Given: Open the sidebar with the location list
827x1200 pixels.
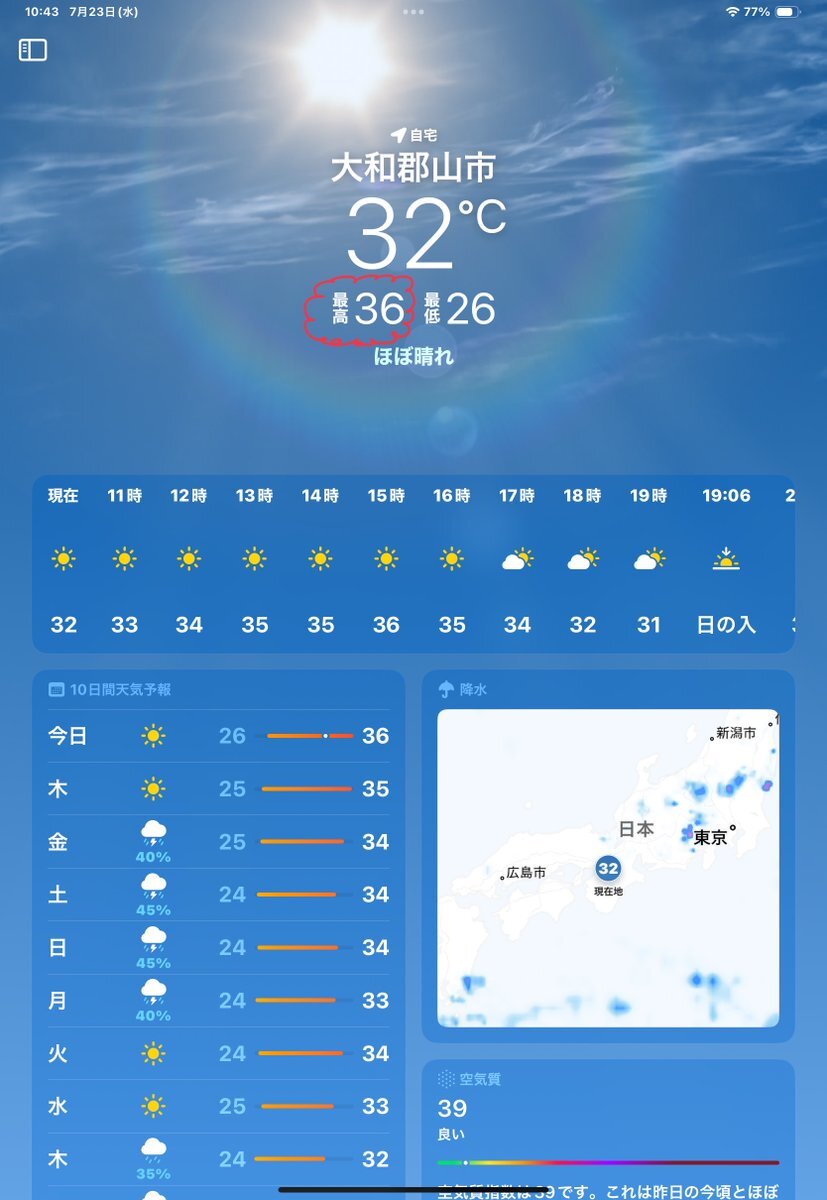Looking at the screenshot, I should pyautogui.click(x=33, y=50).
